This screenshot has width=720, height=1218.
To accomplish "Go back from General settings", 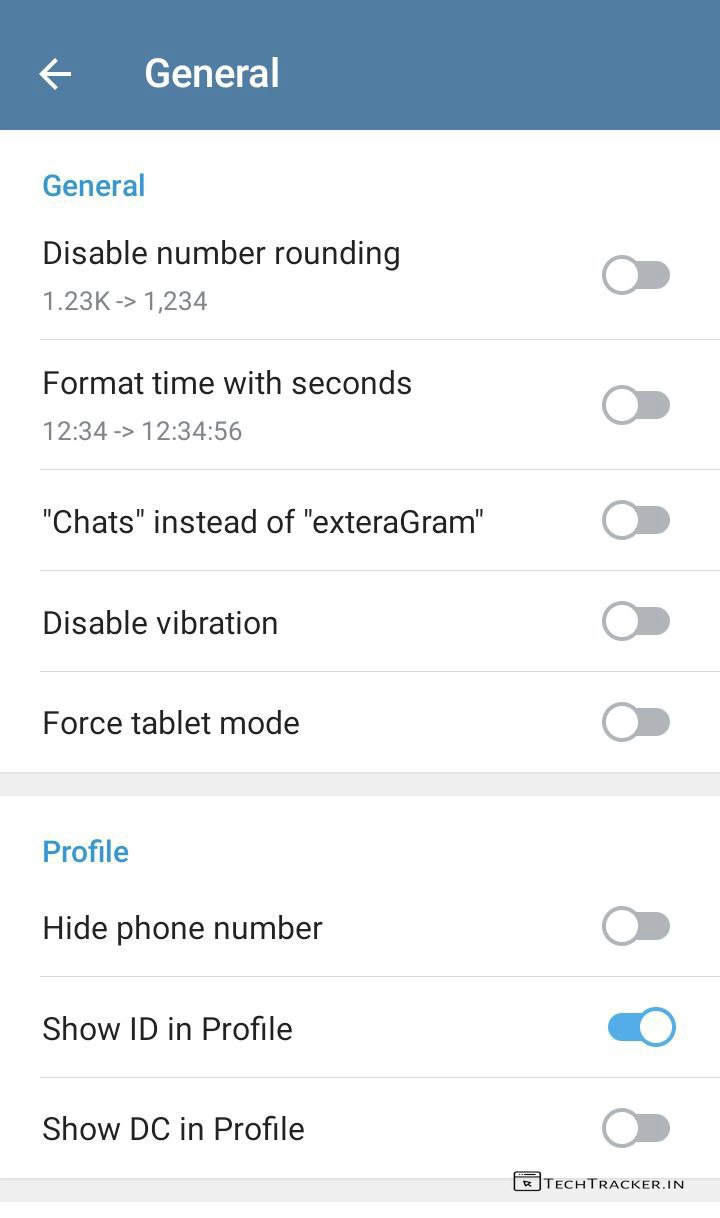I will 55,73.
